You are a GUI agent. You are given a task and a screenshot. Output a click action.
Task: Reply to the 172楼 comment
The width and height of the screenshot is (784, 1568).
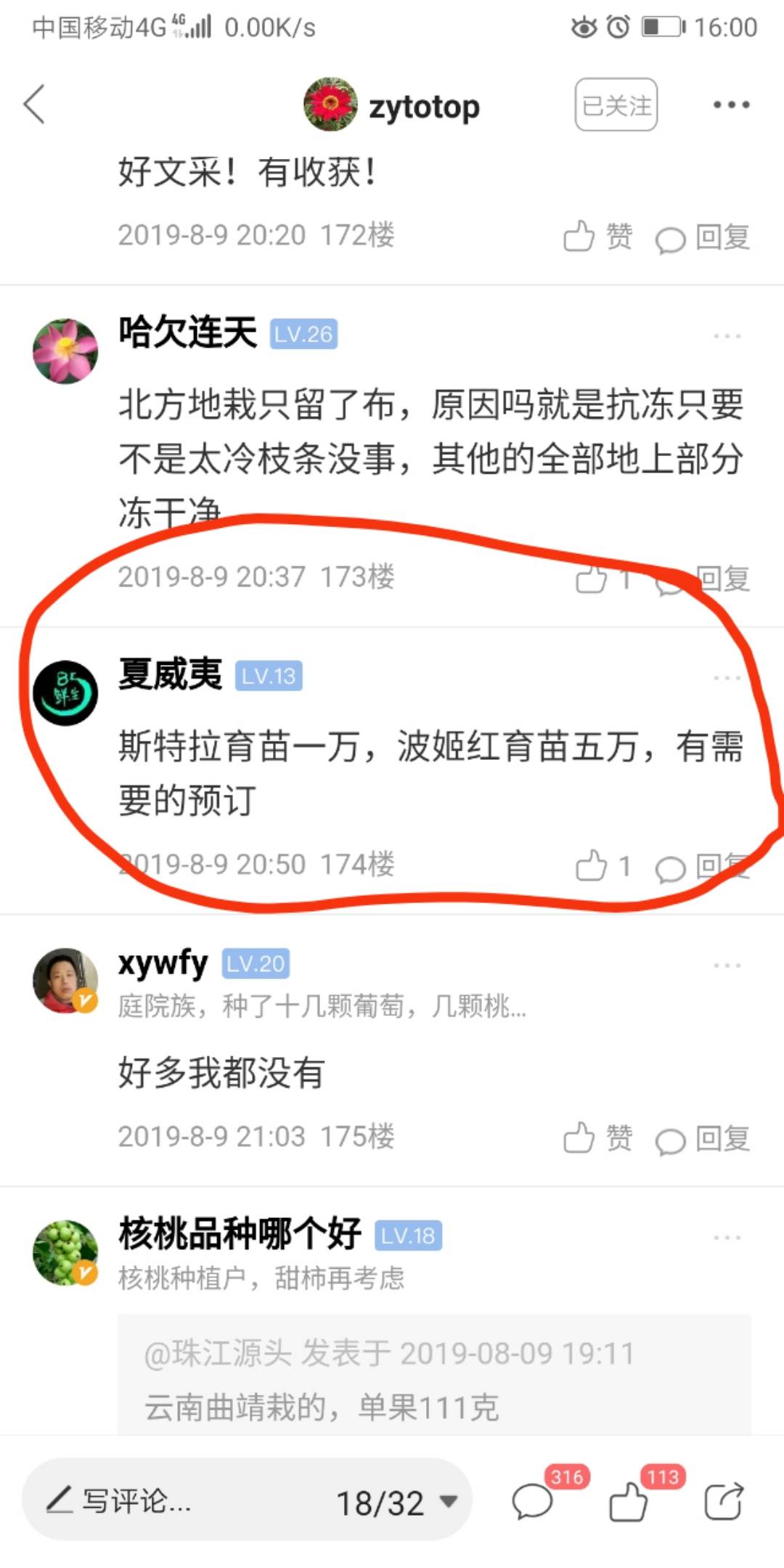pos(703,237)
